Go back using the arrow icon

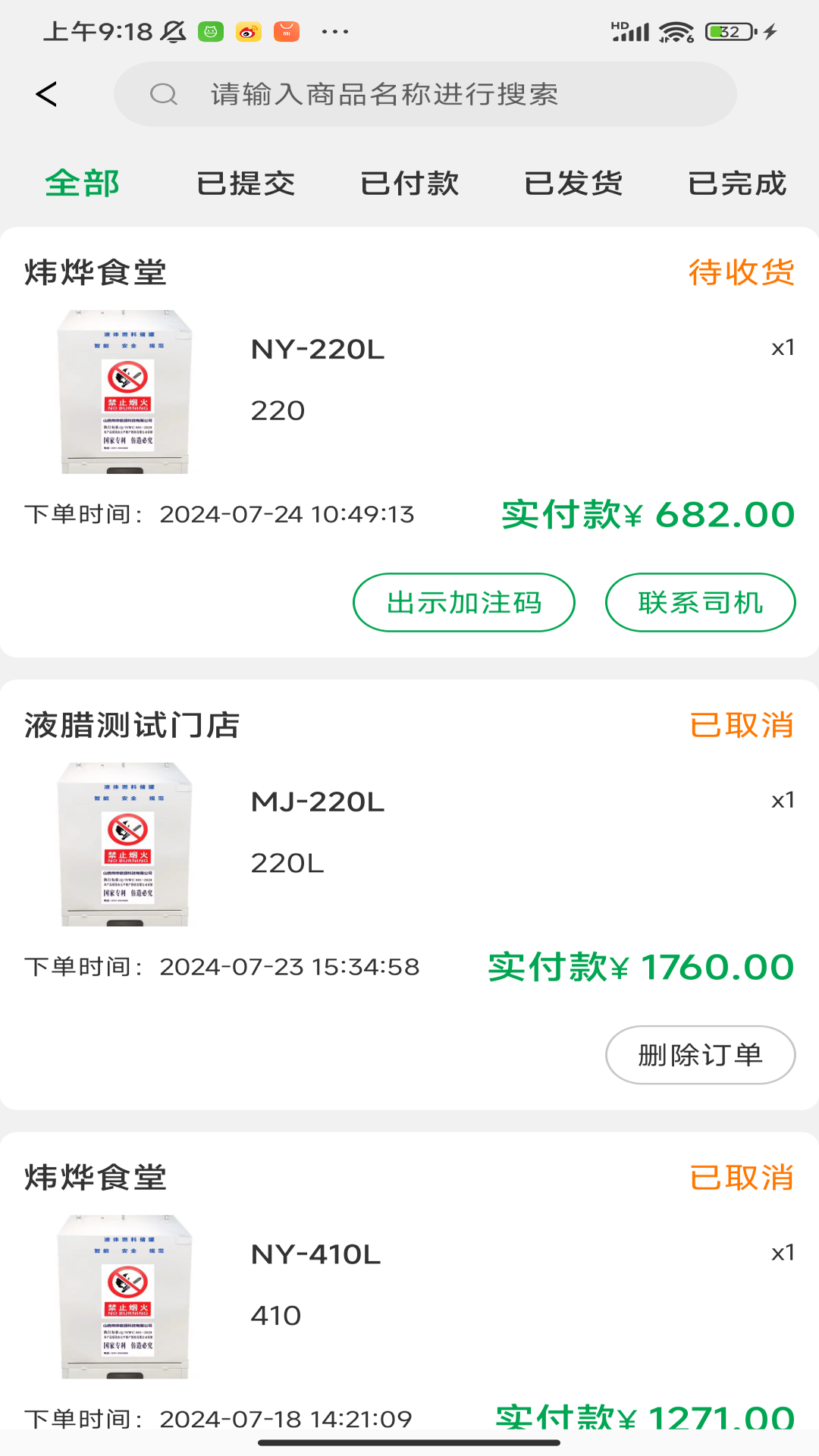(46, 94)
